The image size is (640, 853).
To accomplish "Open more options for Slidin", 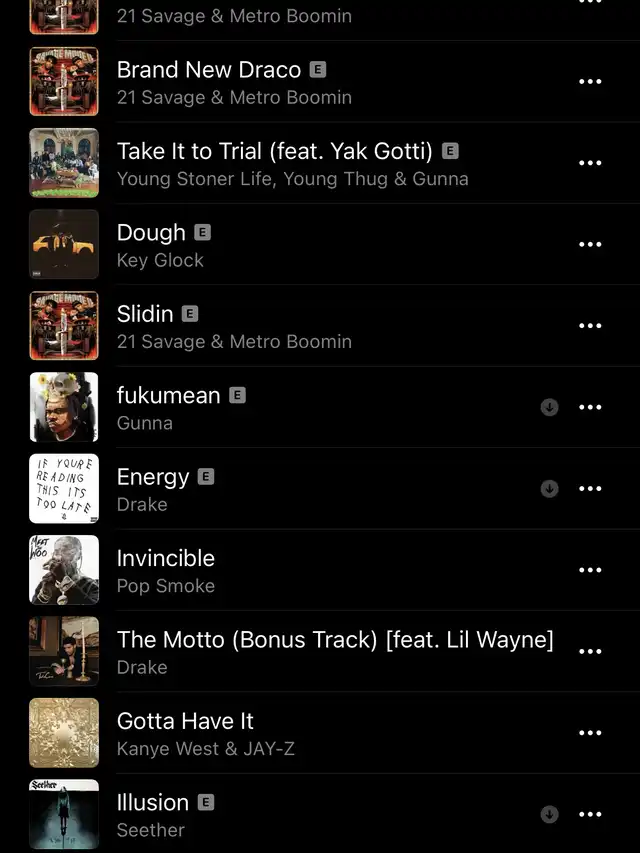I will tap(590, 326).
